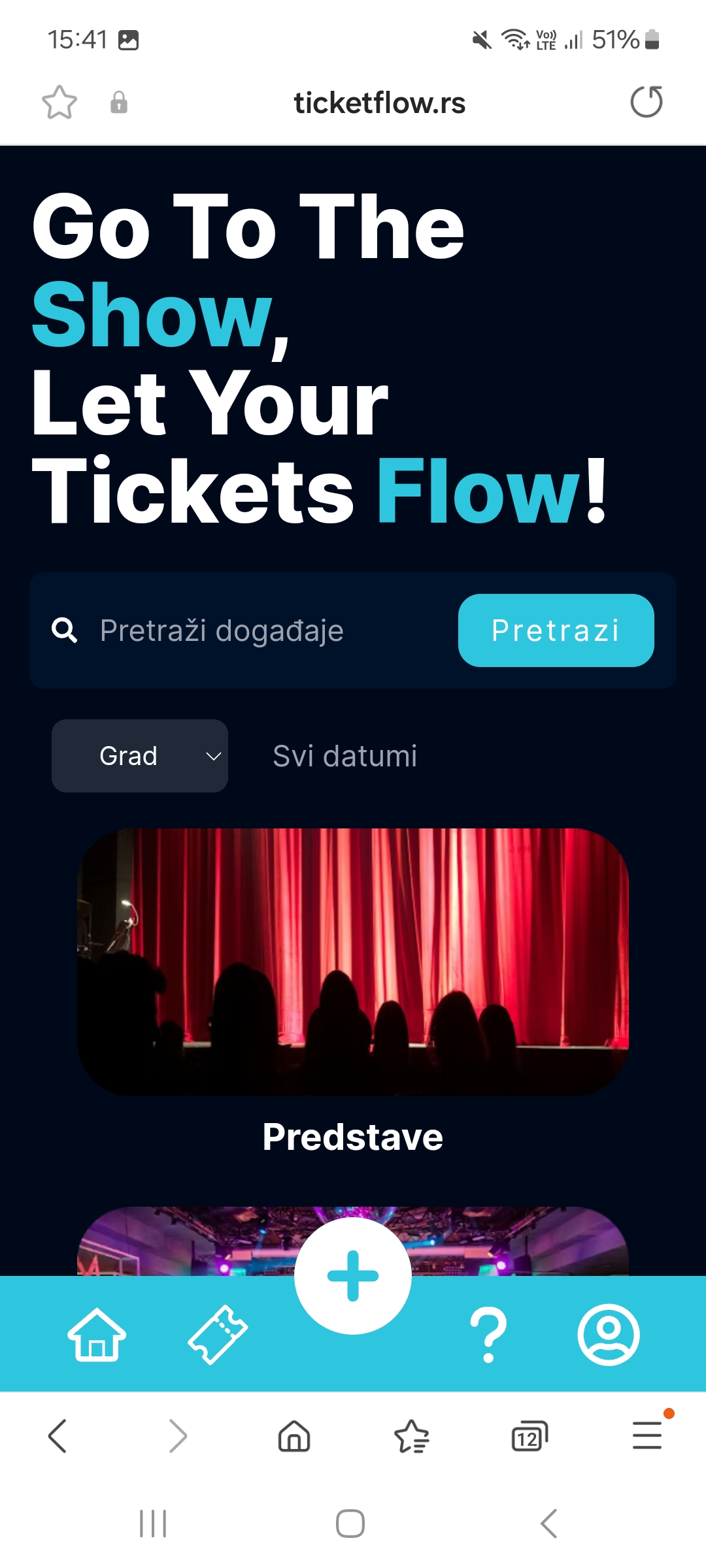Click the Pretraži događaje search field
Image resolution: width=706 pixels, height=1568 pixels.
(222, 630)
